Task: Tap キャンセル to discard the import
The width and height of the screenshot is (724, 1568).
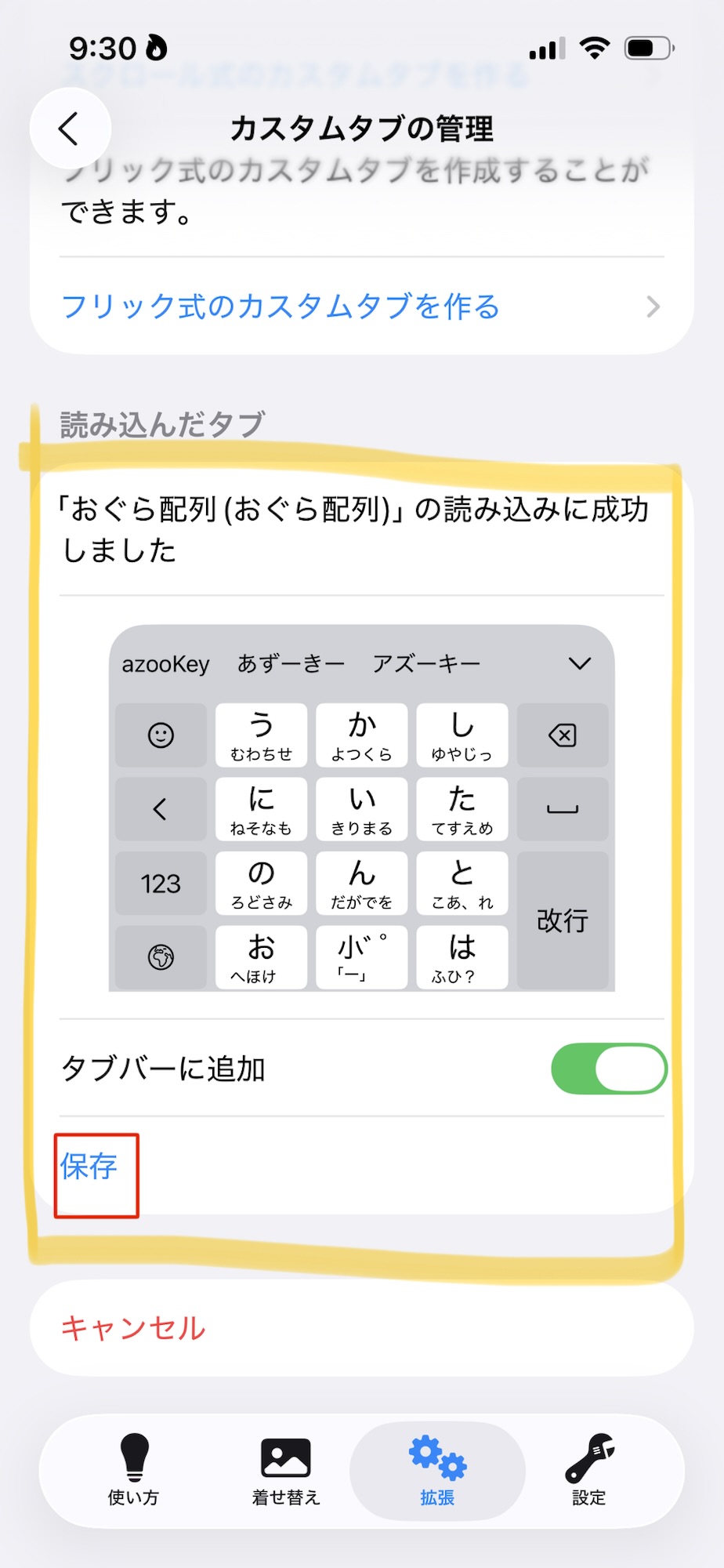Action: pyautogui.click(x=134, y=1328)
